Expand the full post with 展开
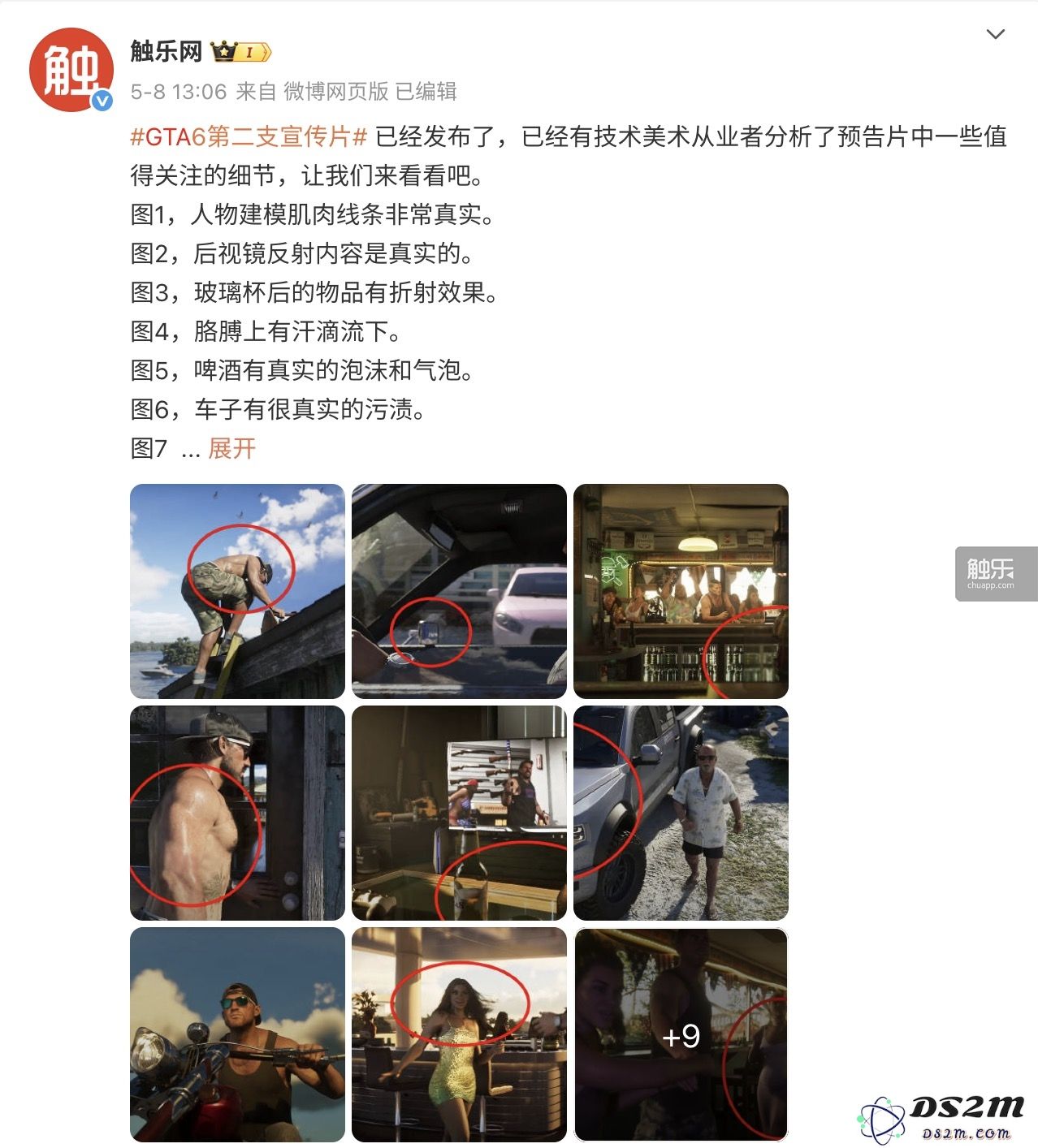Screen dimensions: 1038x1148 tap(231, 448)
